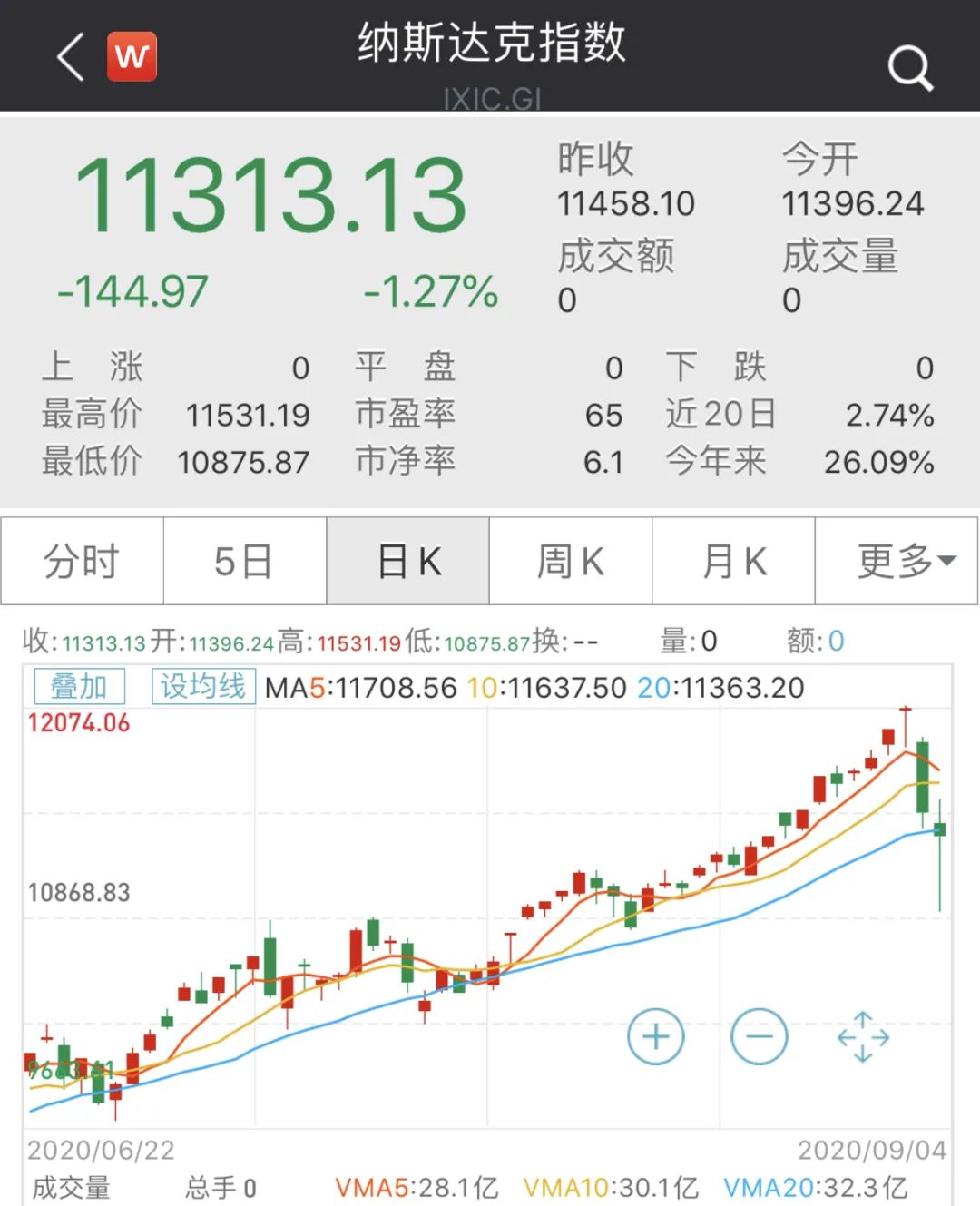Select the 日K chart tab

pos(408,561)
